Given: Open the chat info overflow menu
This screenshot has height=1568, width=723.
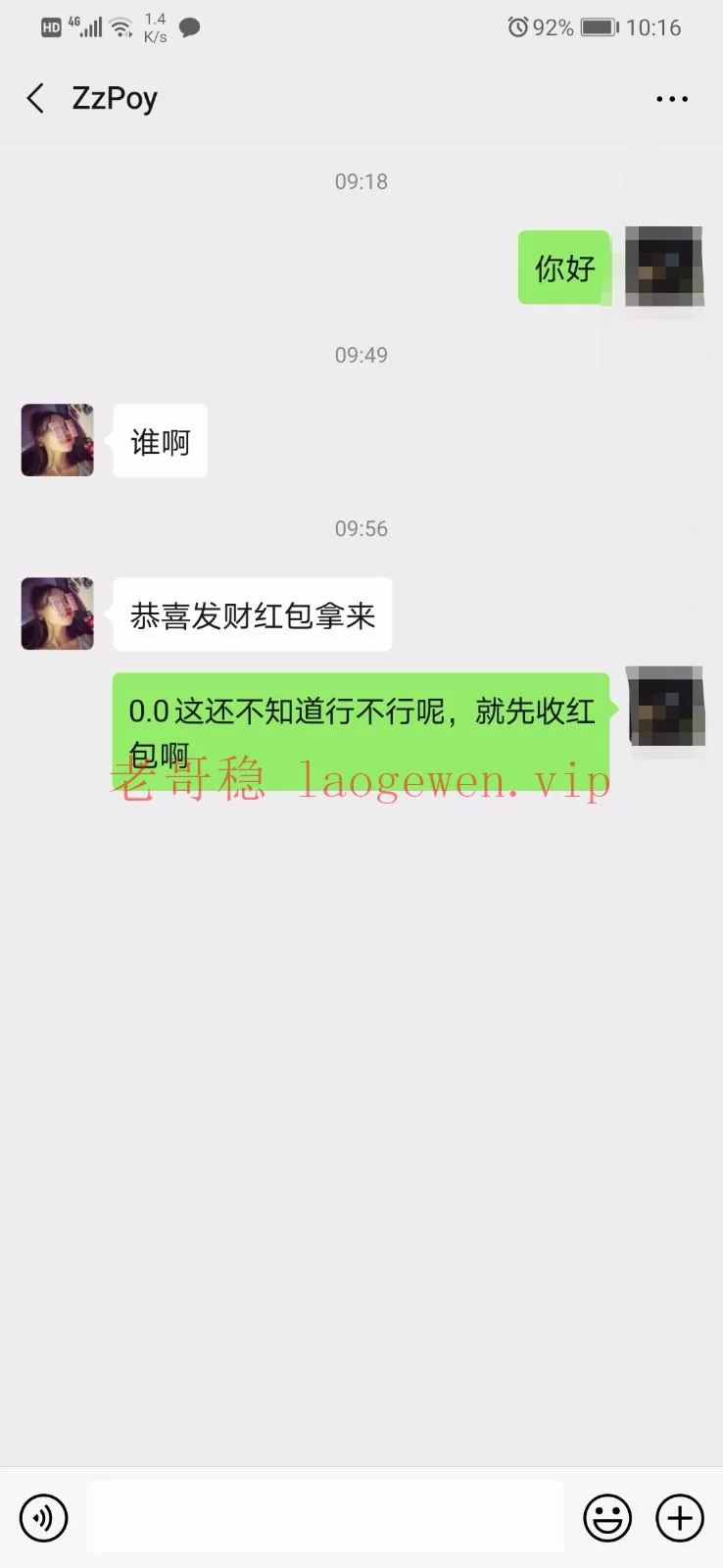Looking at the screenshot, I should (671, 99).
